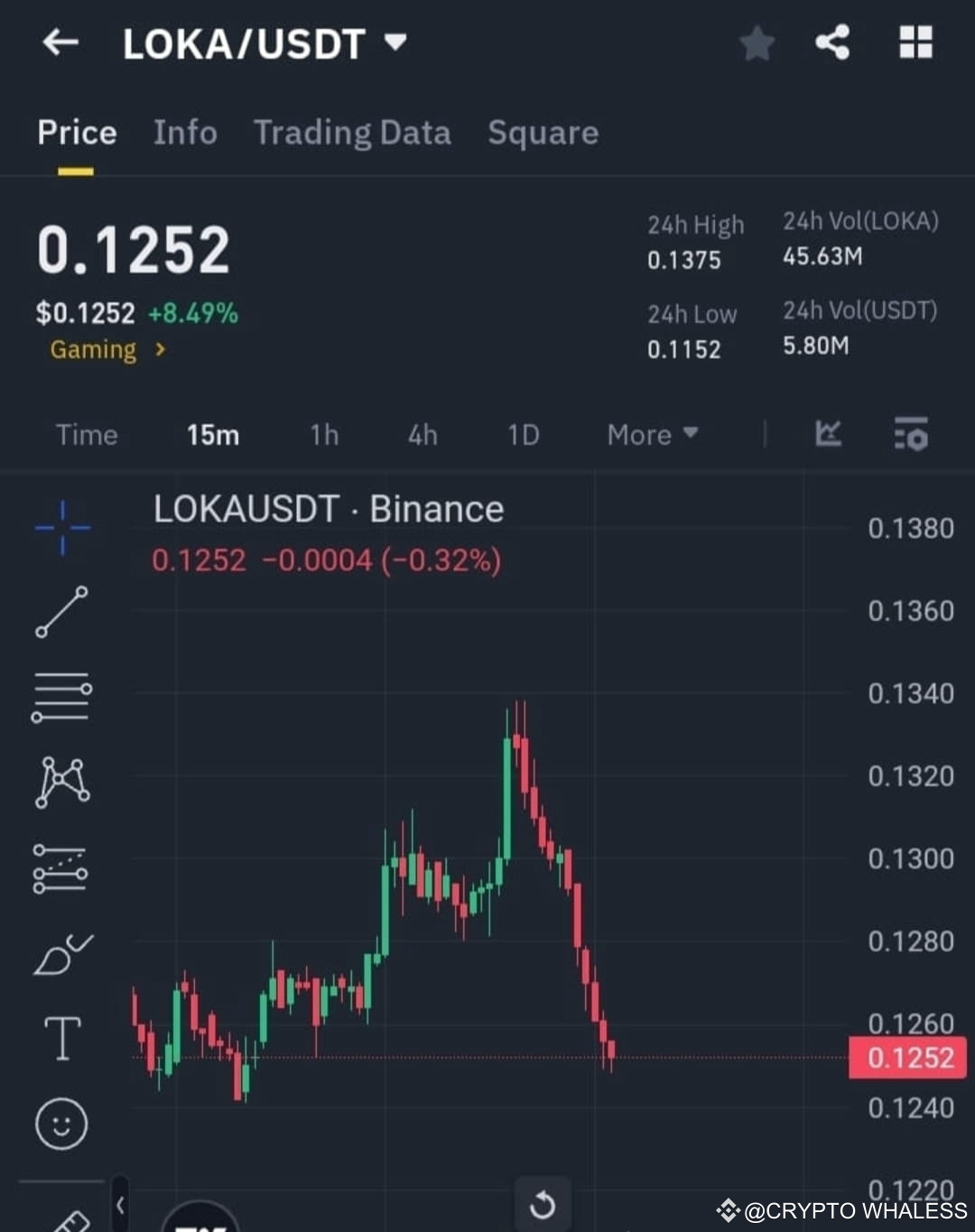975x1232 pixels.
Task: Switch to the Trading Data tab
Action: 353,133
